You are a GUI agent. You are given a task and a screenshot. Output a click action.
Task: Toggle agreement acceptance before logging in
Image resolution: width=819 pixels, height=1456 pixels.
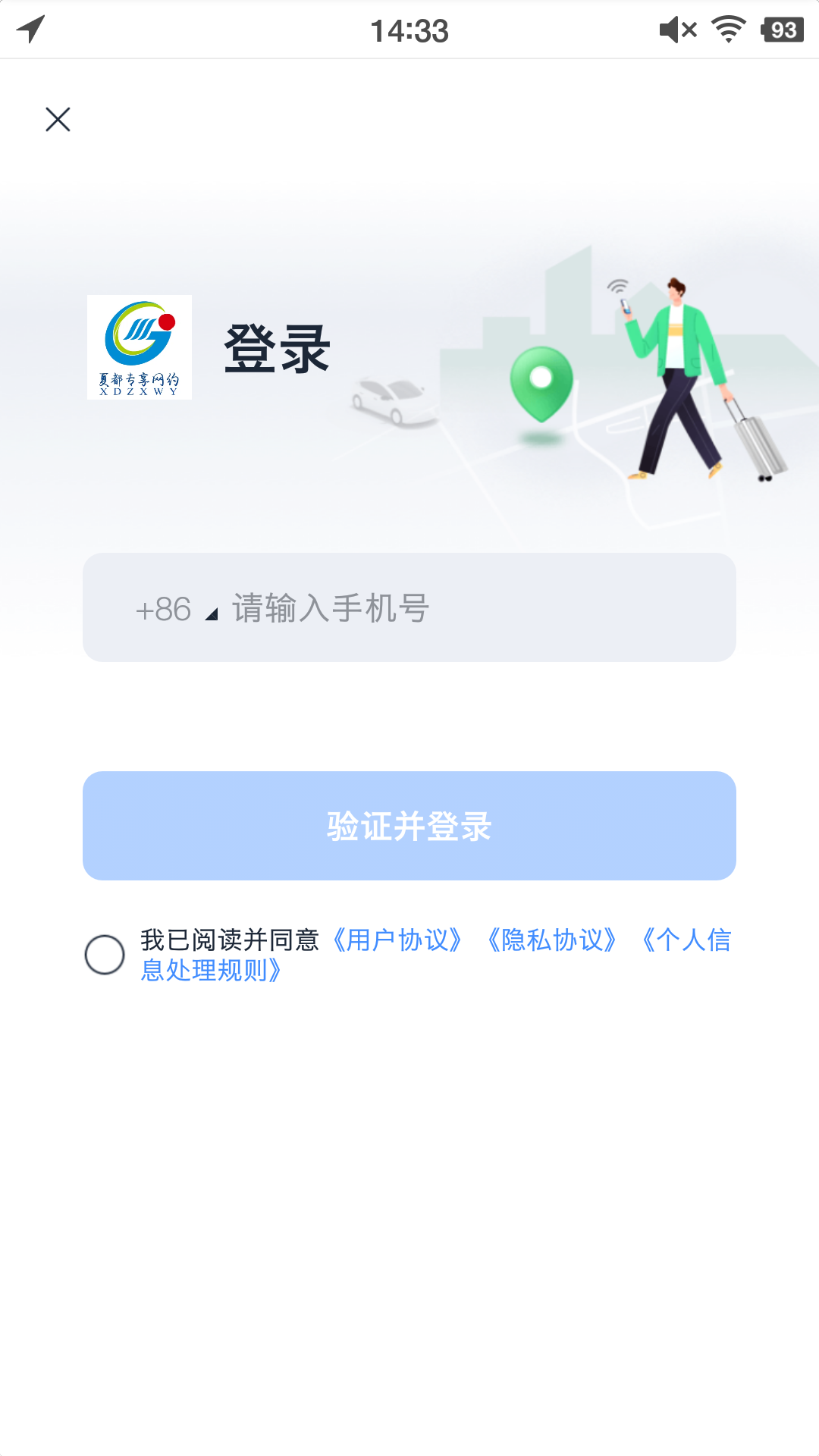pyautogui.click(x=105, y=955)
